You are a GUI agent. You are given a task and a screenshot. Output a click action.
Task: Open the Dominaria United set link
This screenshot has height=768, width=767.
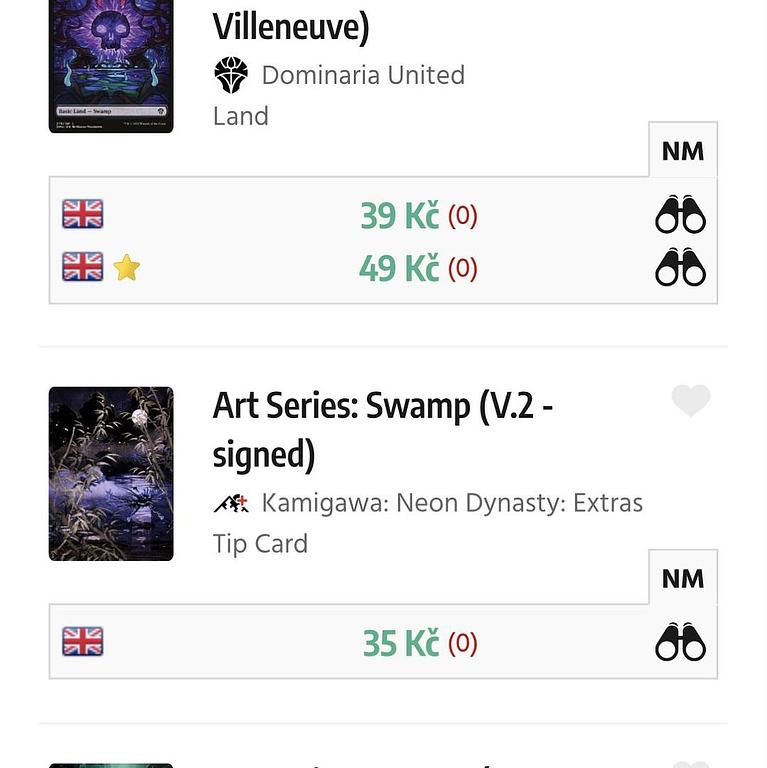click(x=362, y=75)
